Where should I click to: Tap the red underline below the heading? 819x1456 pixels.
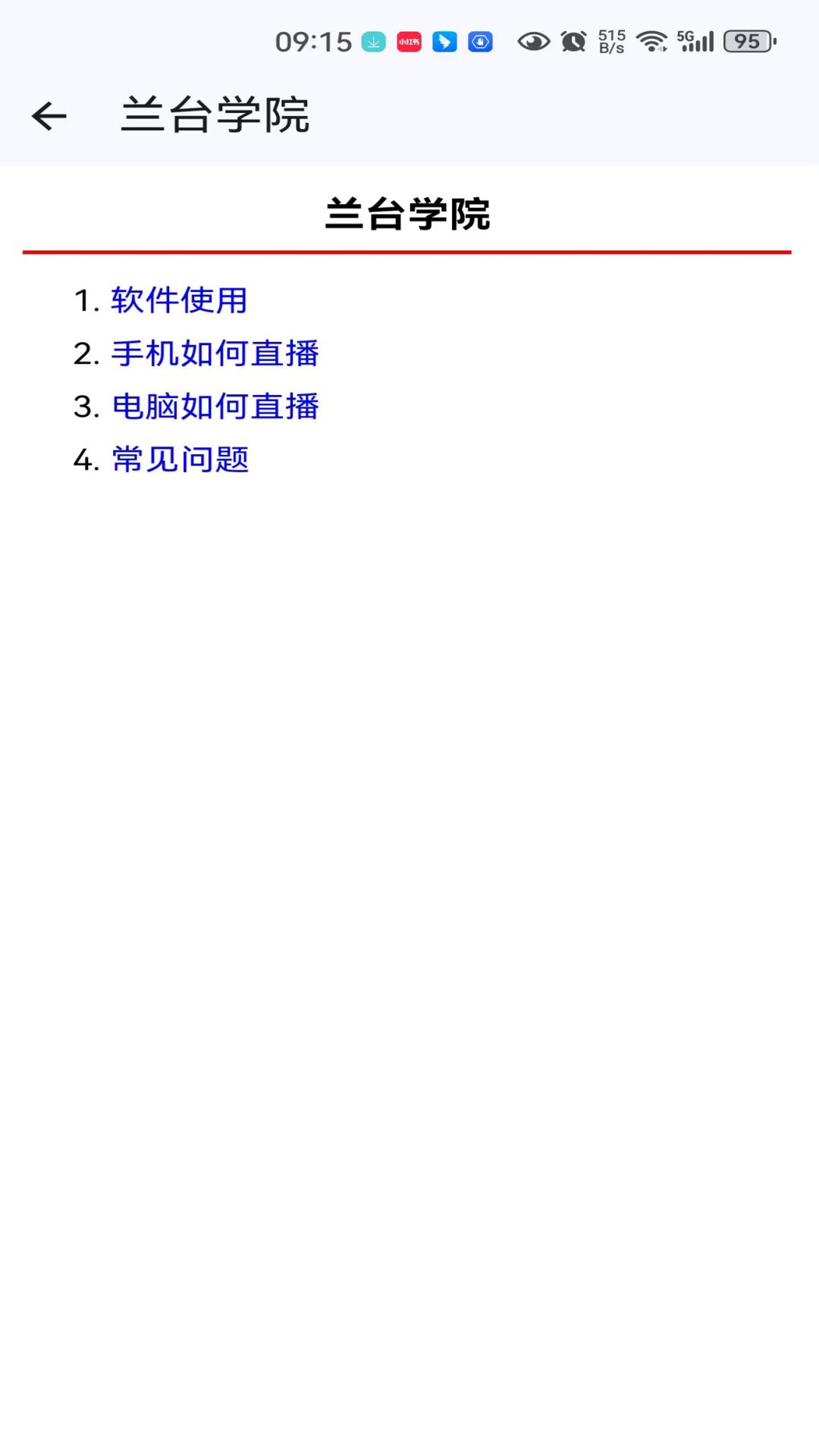409,250
